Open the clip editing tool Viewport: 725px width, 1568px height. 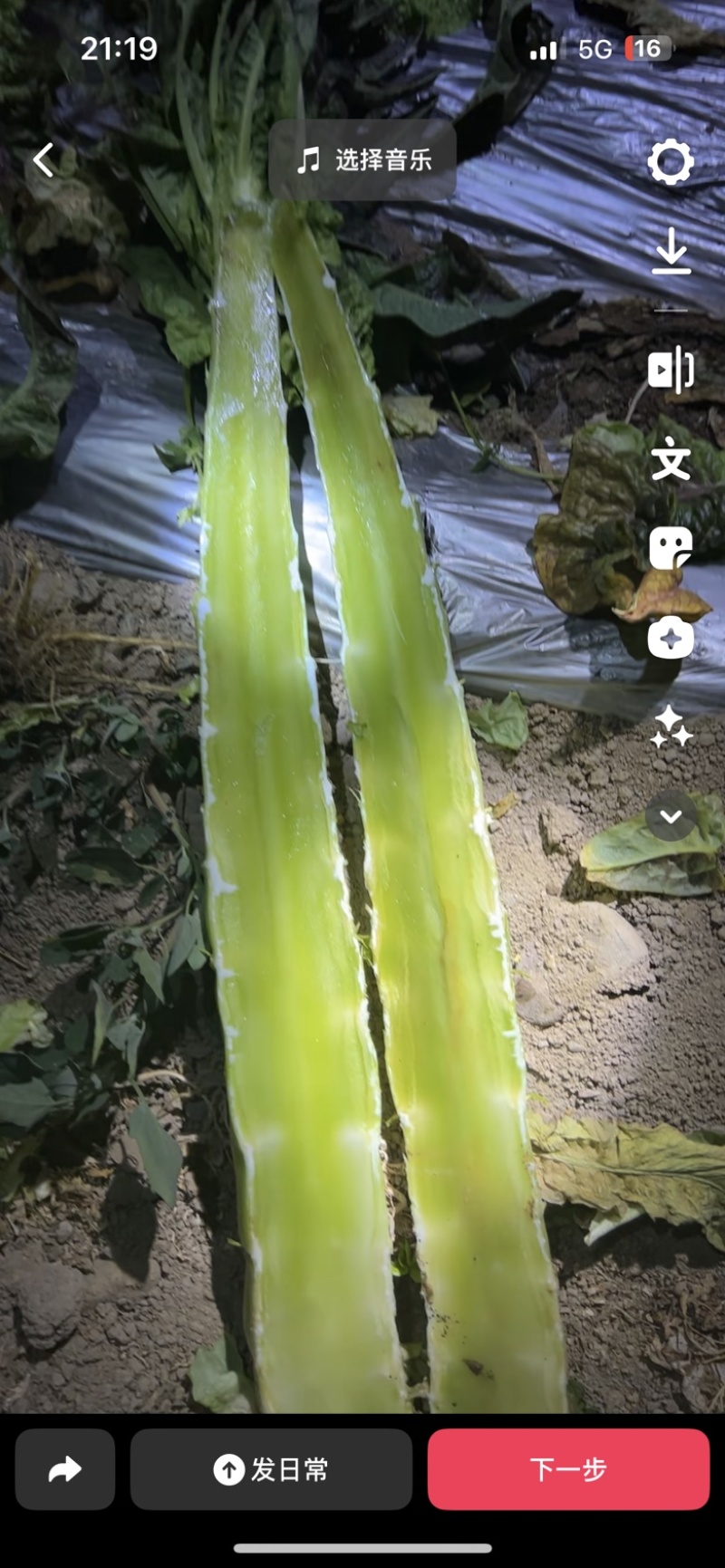pyautogui.click(x=671, y=370)
